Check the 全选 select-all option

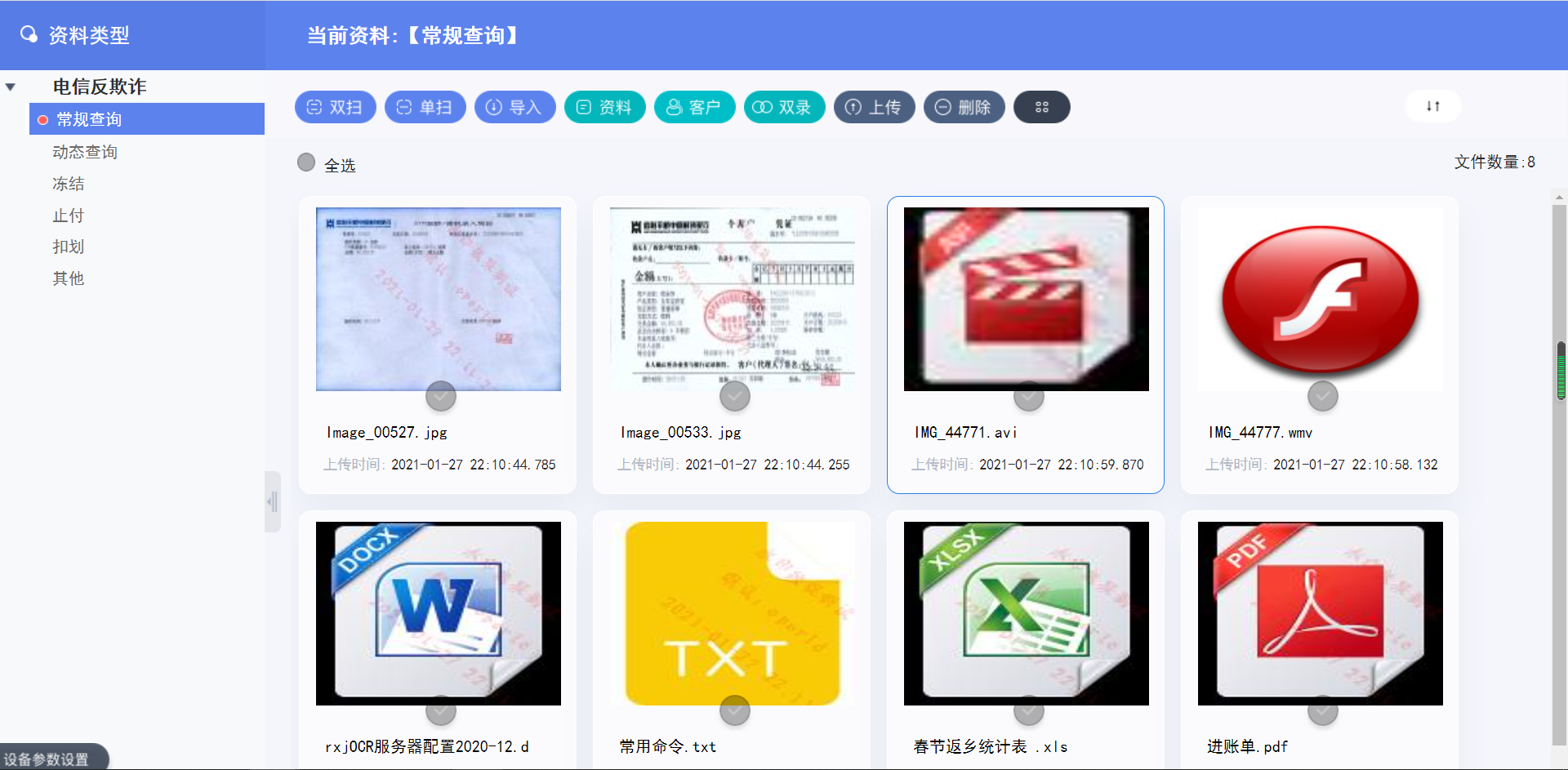[x=306, y=162]
